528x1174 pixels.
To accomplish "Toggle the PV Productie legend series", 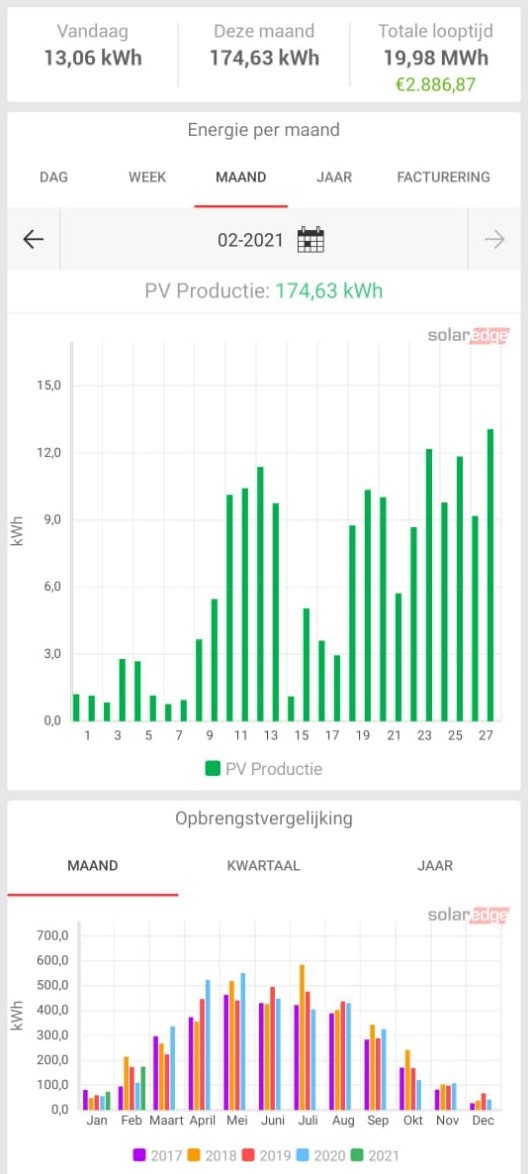I will coord(264,768).
